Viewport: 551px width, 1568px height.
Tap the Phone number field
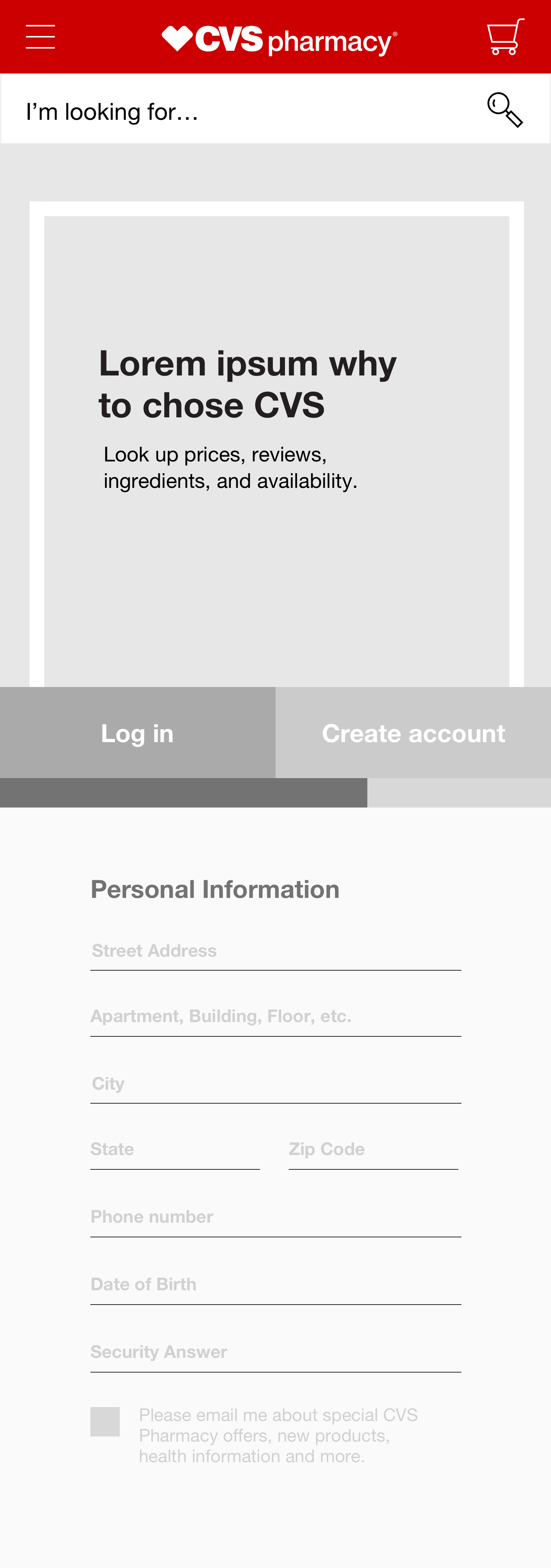[x=275, y=1218]
